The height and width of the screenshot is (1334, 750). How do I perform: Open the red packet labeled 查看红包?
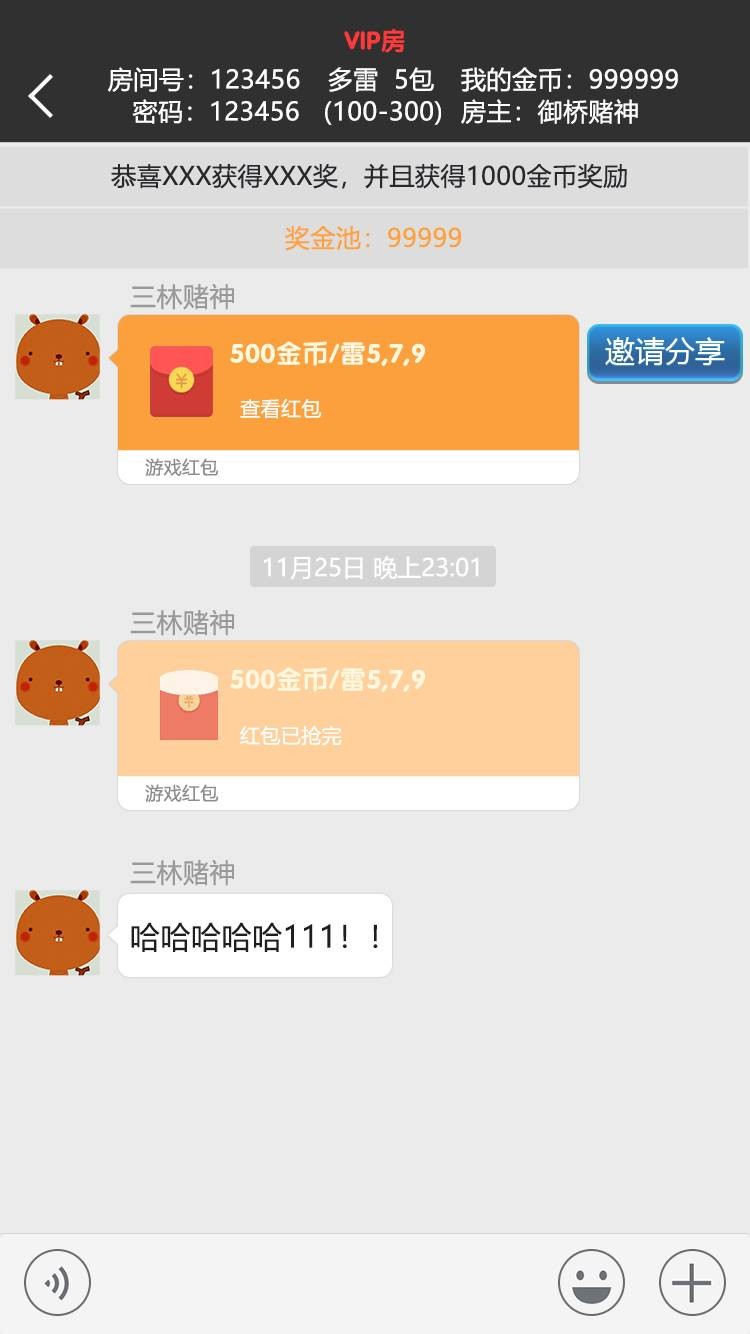[348, 383]
